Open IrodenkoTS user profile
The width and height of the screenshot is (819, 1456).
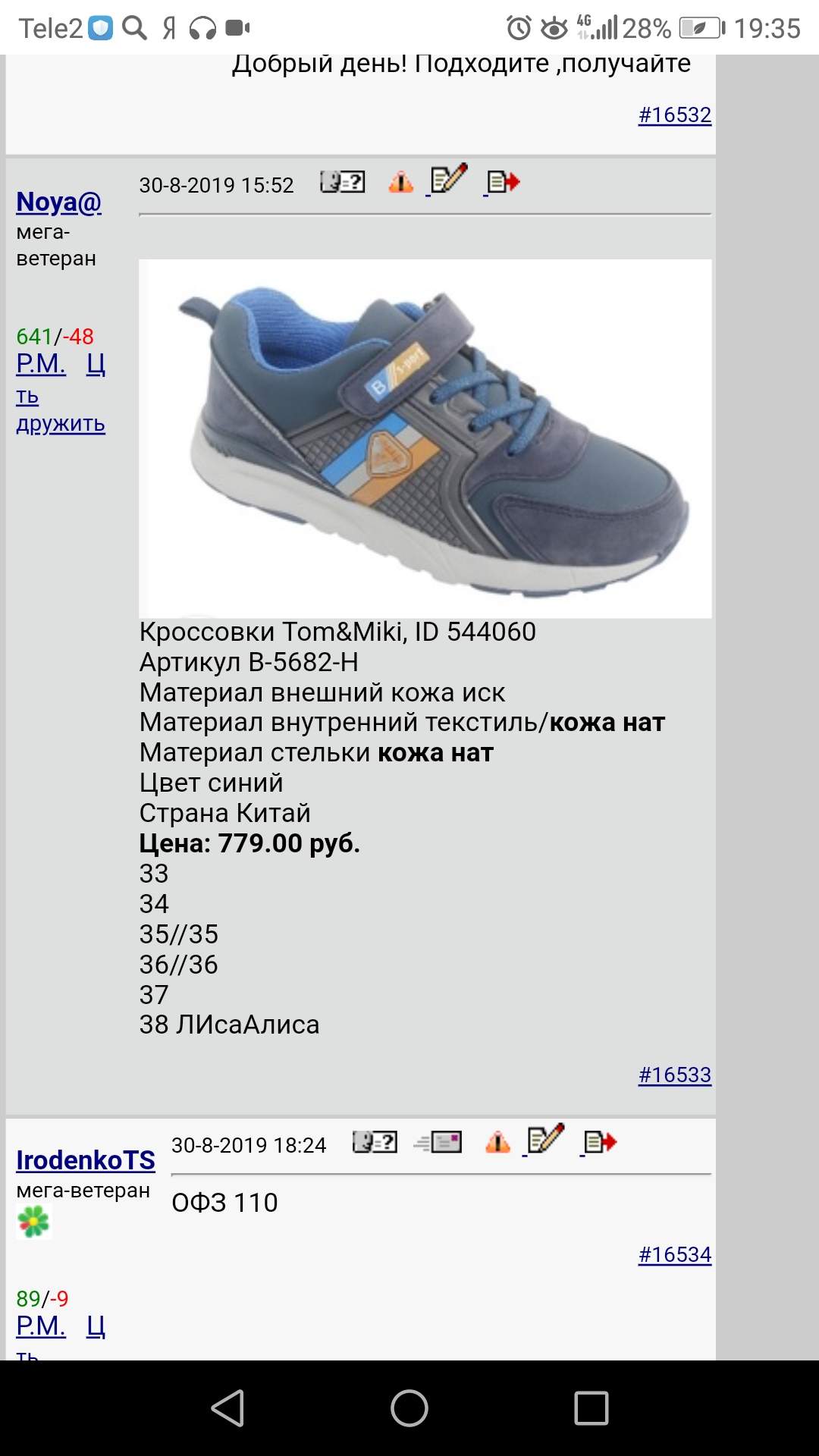[86, 1160]
